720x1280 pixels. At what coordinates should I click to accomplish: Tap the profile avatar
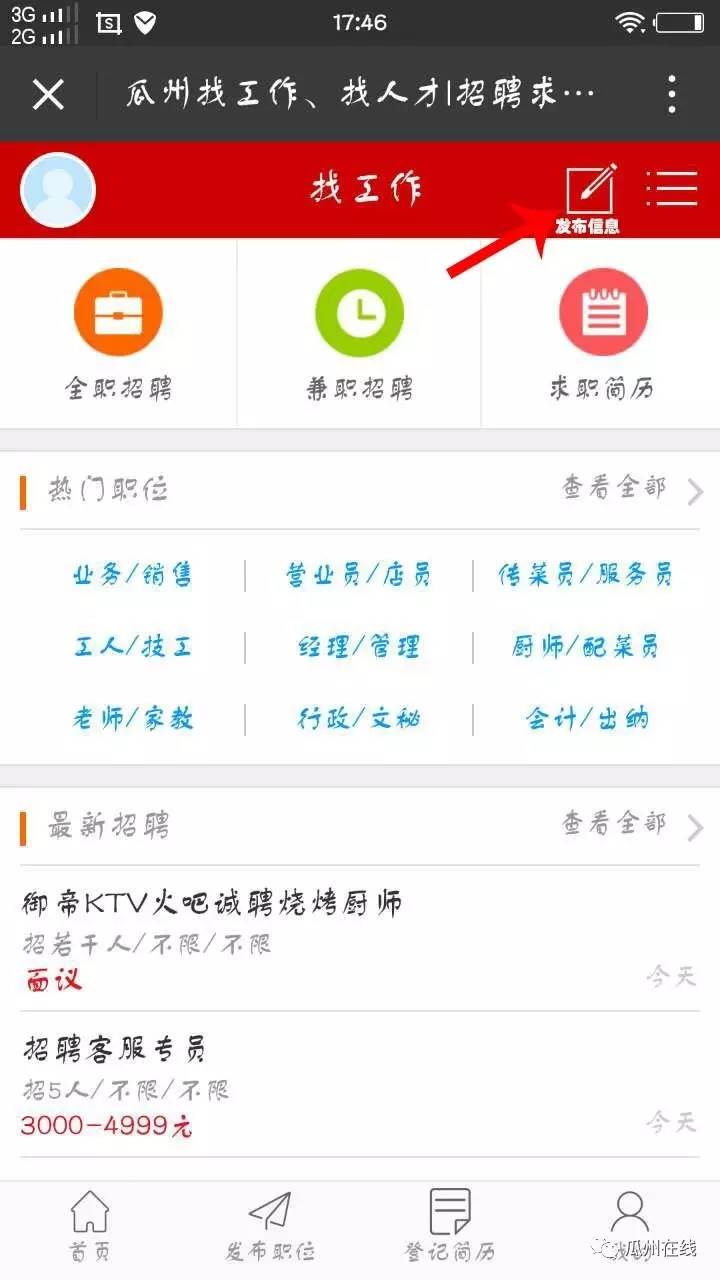(58, 190)
